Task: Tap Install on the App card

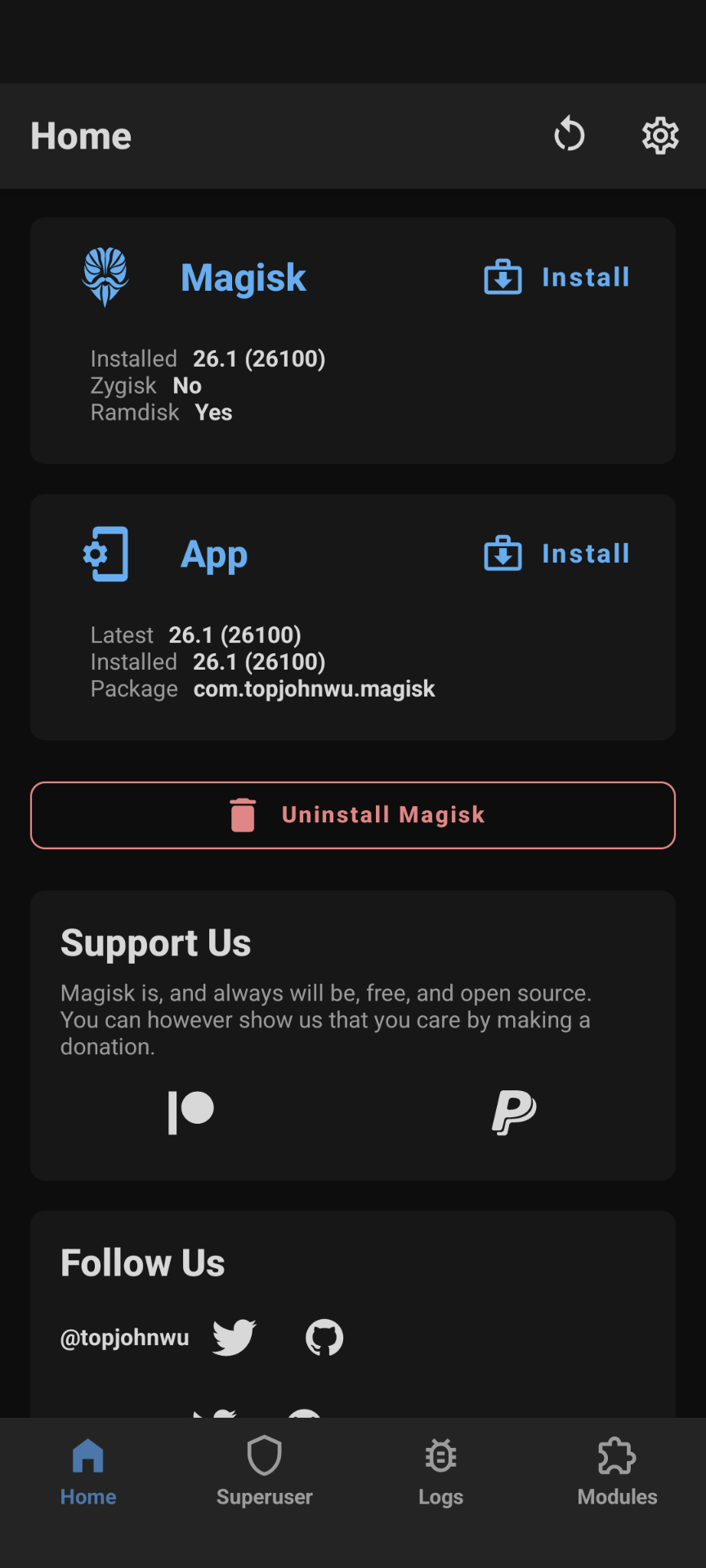Action: (x=557, y=554)
